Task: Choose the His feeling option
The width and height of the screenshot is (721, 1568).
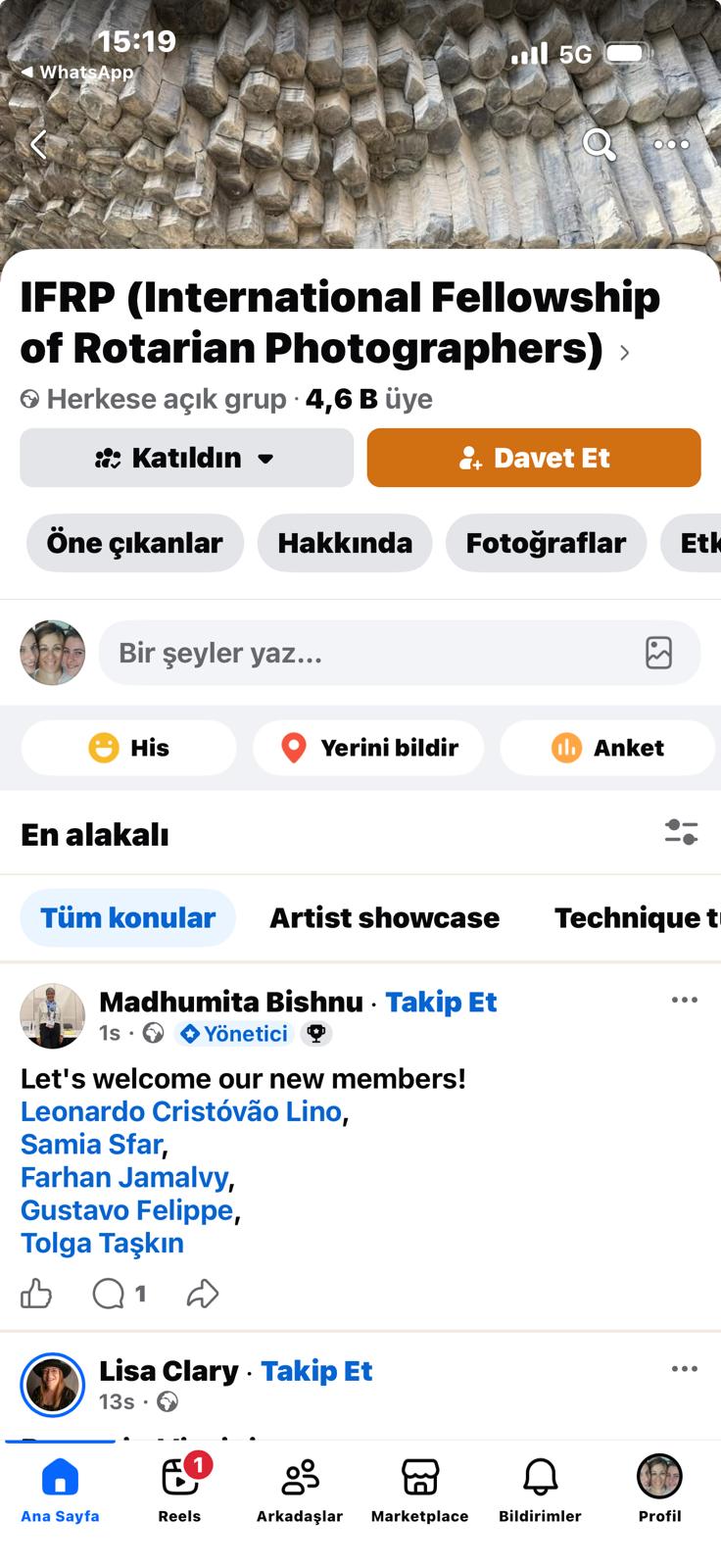Action: click(128, 748)
